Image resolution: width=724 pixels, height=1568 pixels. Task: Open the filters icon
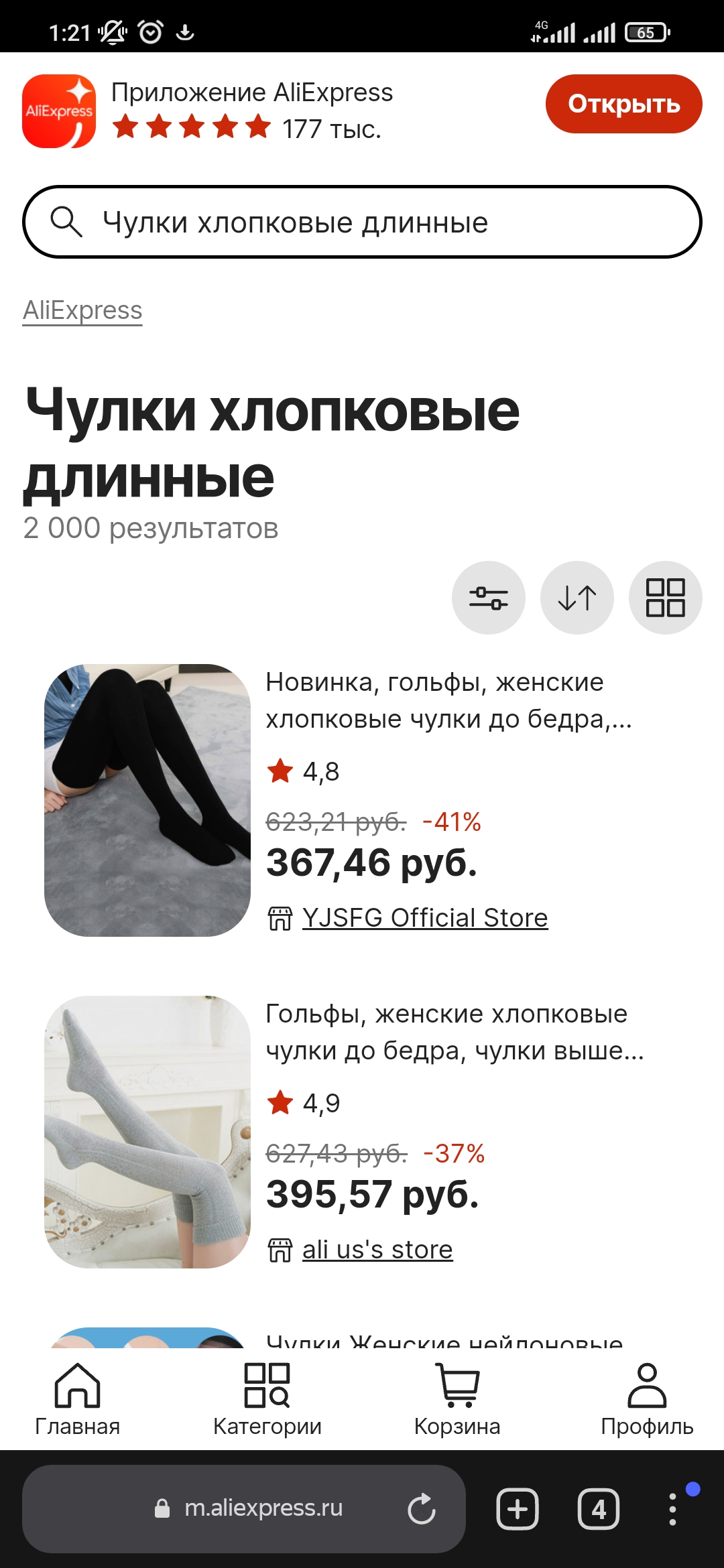pyautogui.click(x=489, y=598)
